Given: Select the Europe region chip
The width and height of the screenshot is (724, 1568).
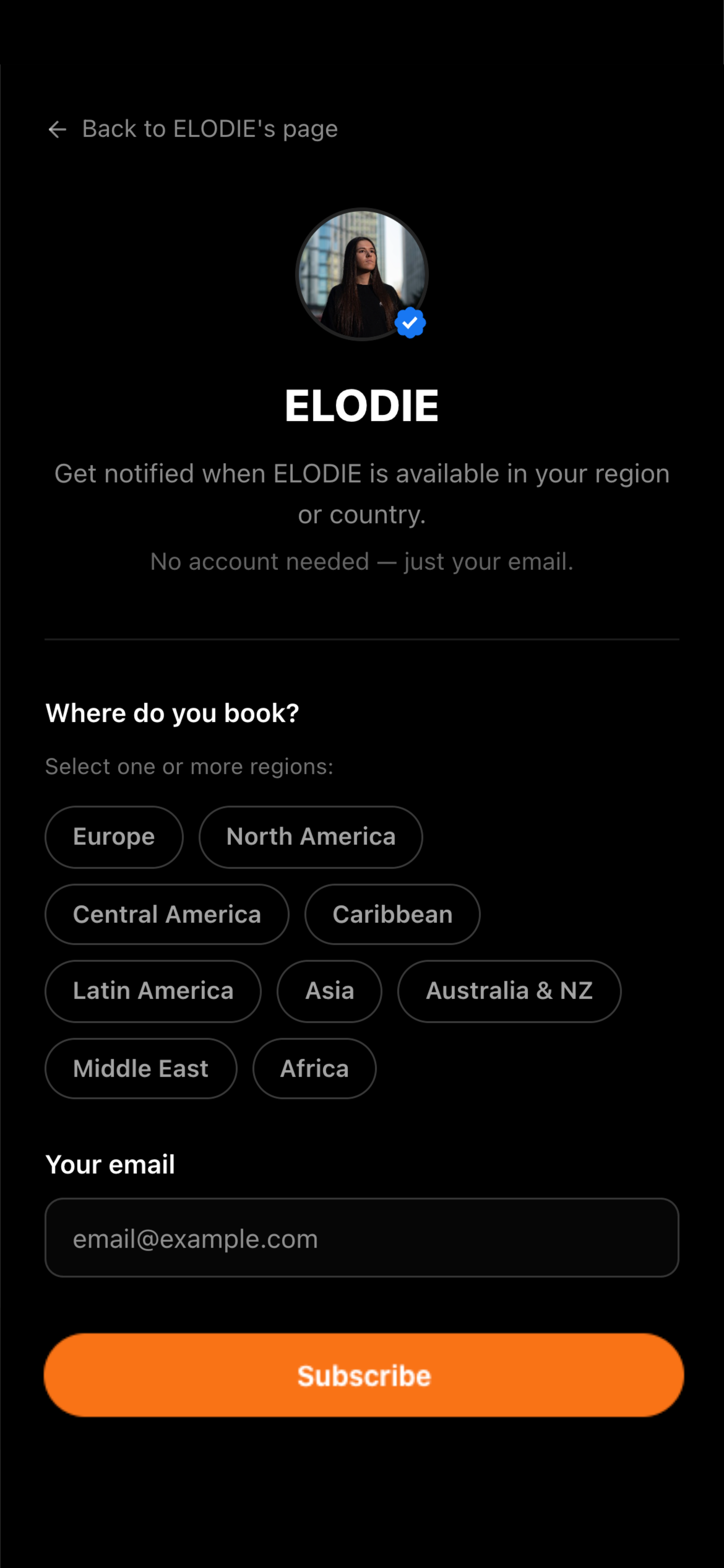Looking at the screenshot, I should click(114, 837).
